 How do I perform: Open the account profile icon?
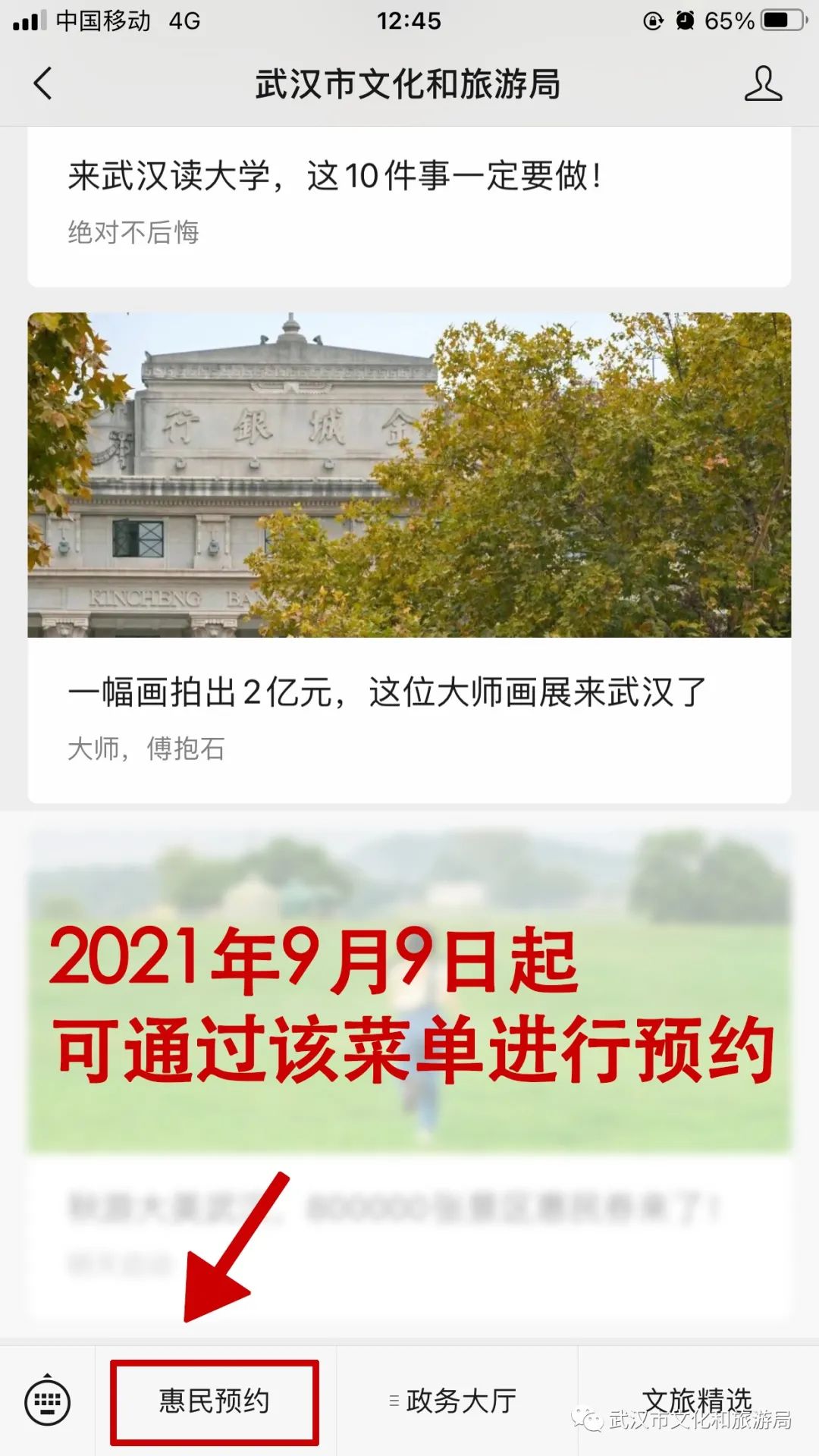coord(762,83)
